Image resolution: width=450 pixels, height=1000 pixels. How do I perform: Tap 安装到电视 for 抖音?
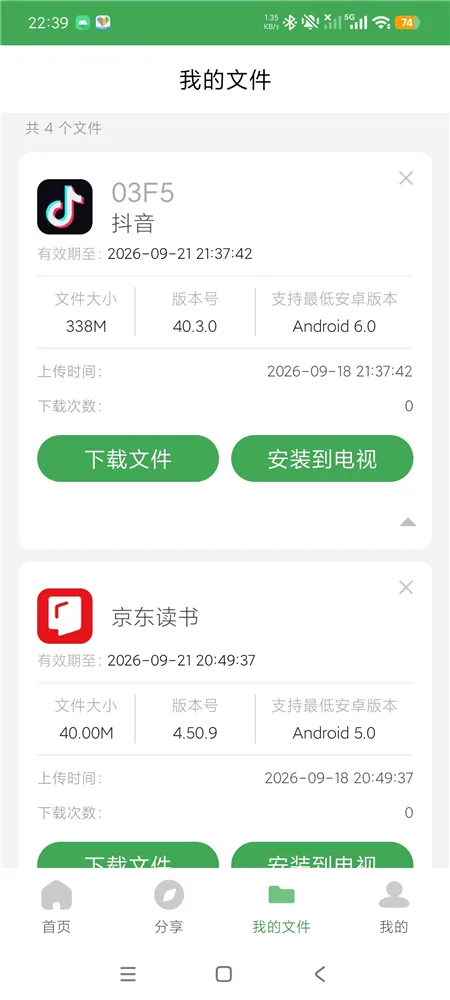pyautogui.click(x=322, y=459)
